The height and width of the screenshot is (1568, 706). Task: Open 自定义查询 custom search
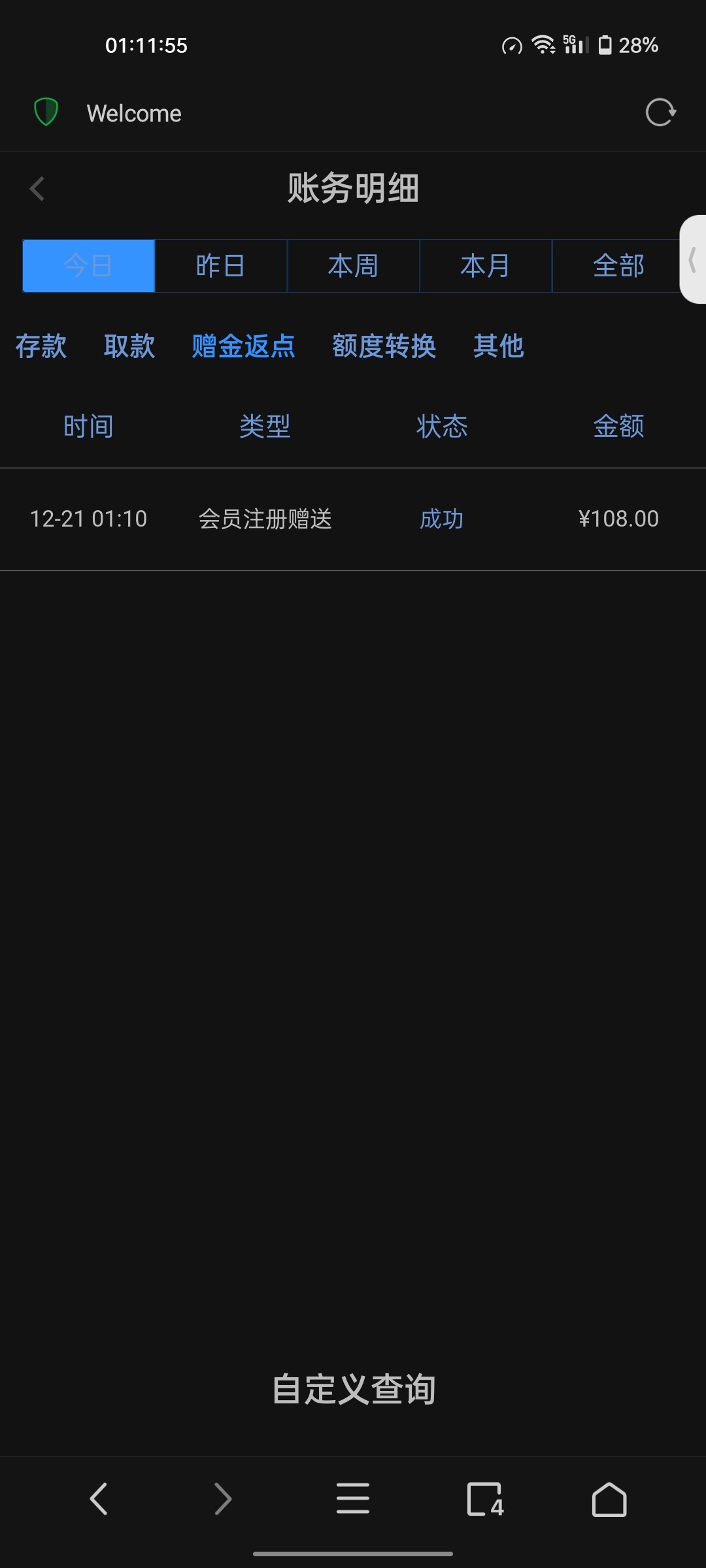353,1390
